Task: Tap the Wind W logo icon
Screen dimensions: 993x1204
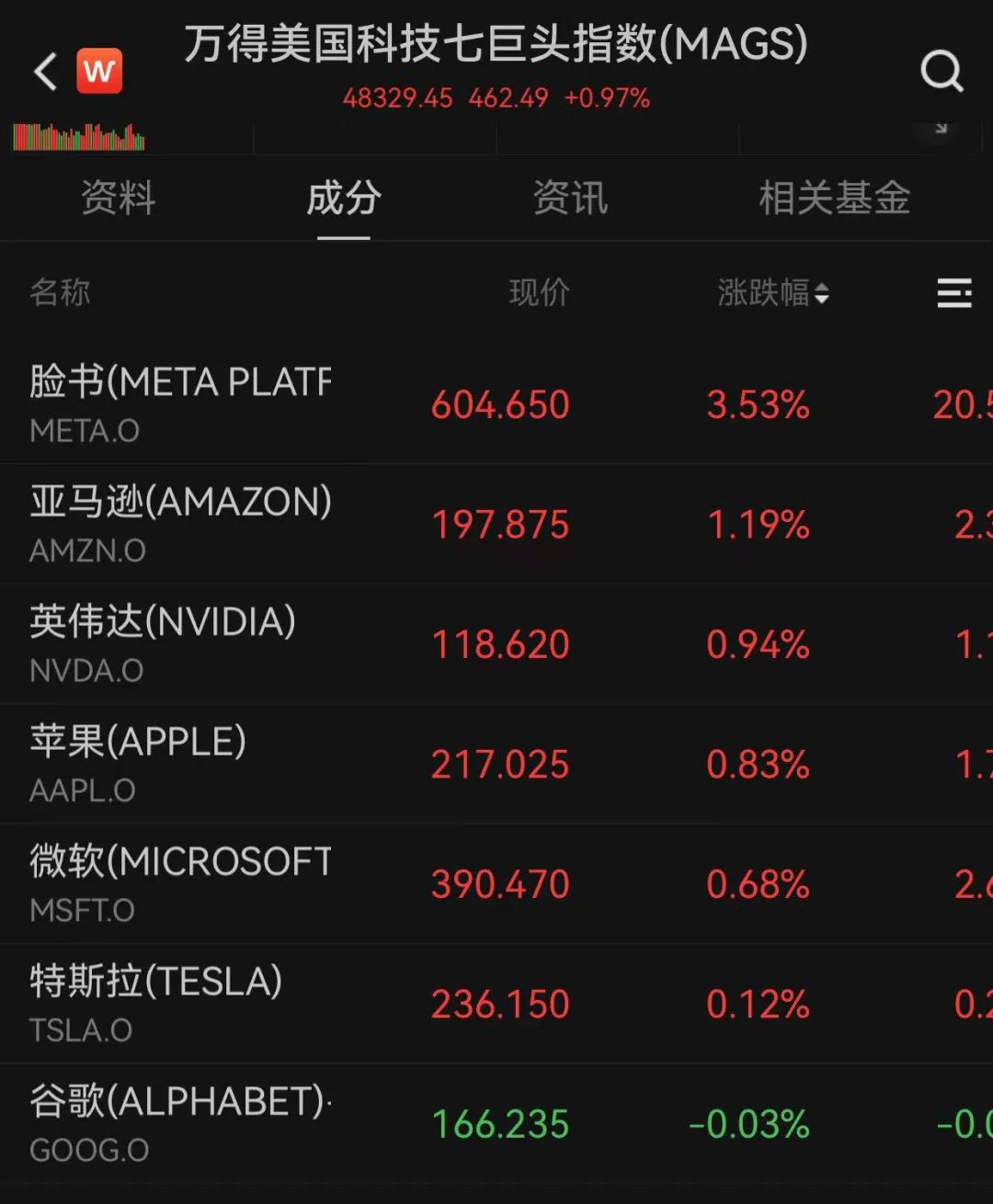Action: click(x=99, y=71)
